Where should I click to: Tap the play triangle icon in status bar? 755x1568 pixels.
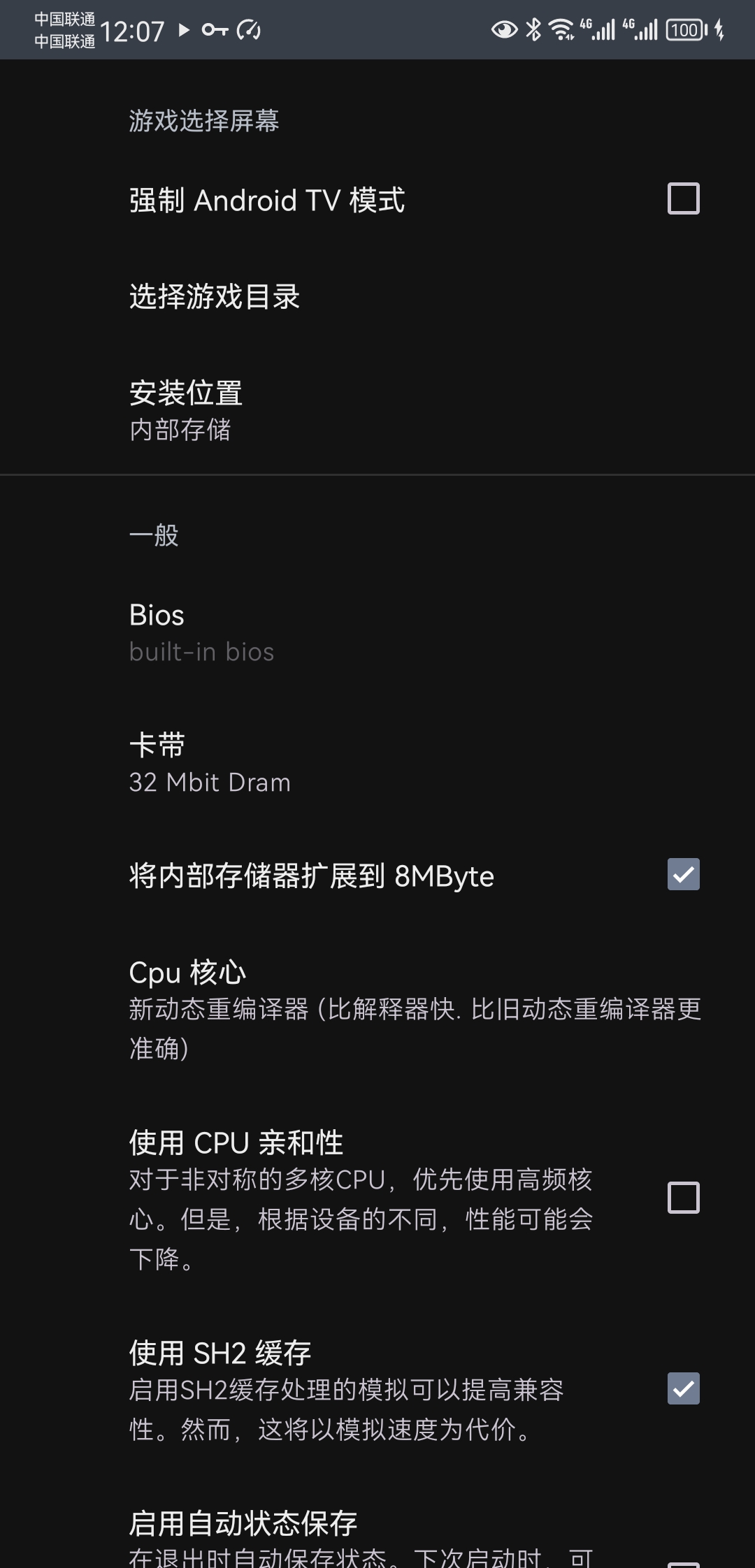coord(184,31)
